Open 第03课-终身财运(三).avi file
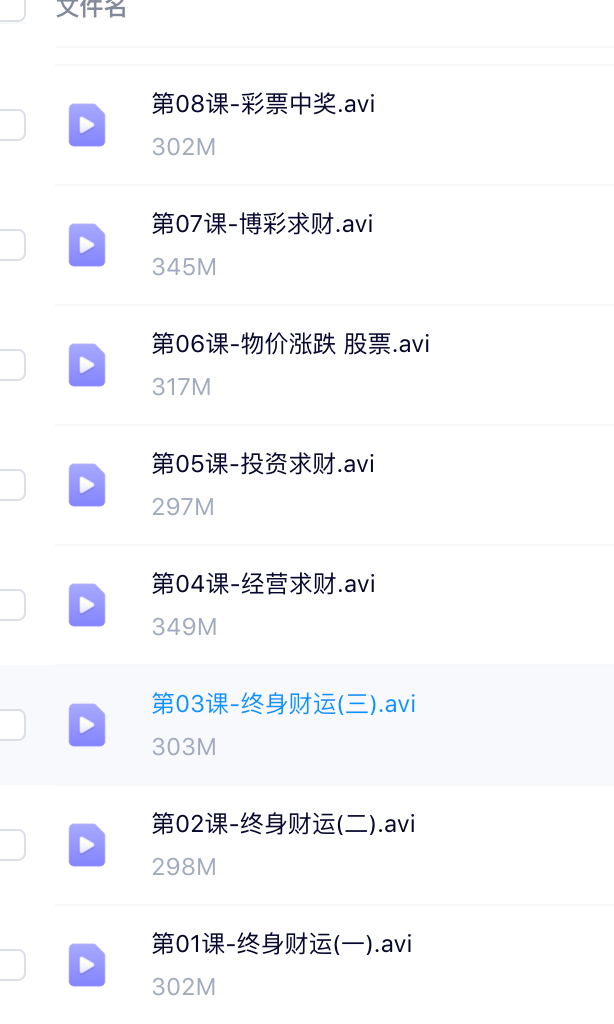This screenshot has height=1024, width=614. point(283,704)
